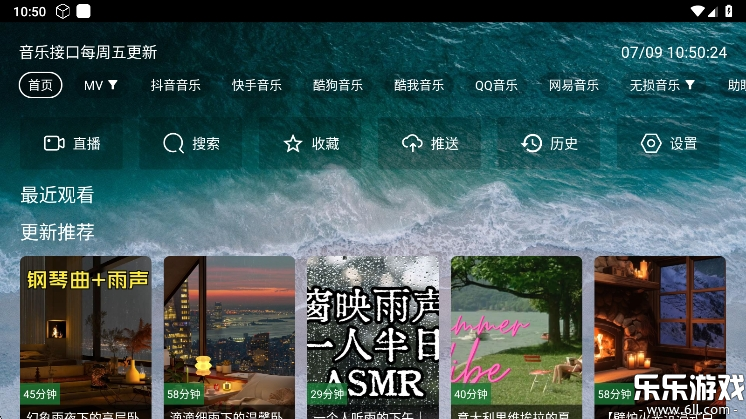Open the 窗映雨声 ASMR 29分钟 video

tap(373, 335)
